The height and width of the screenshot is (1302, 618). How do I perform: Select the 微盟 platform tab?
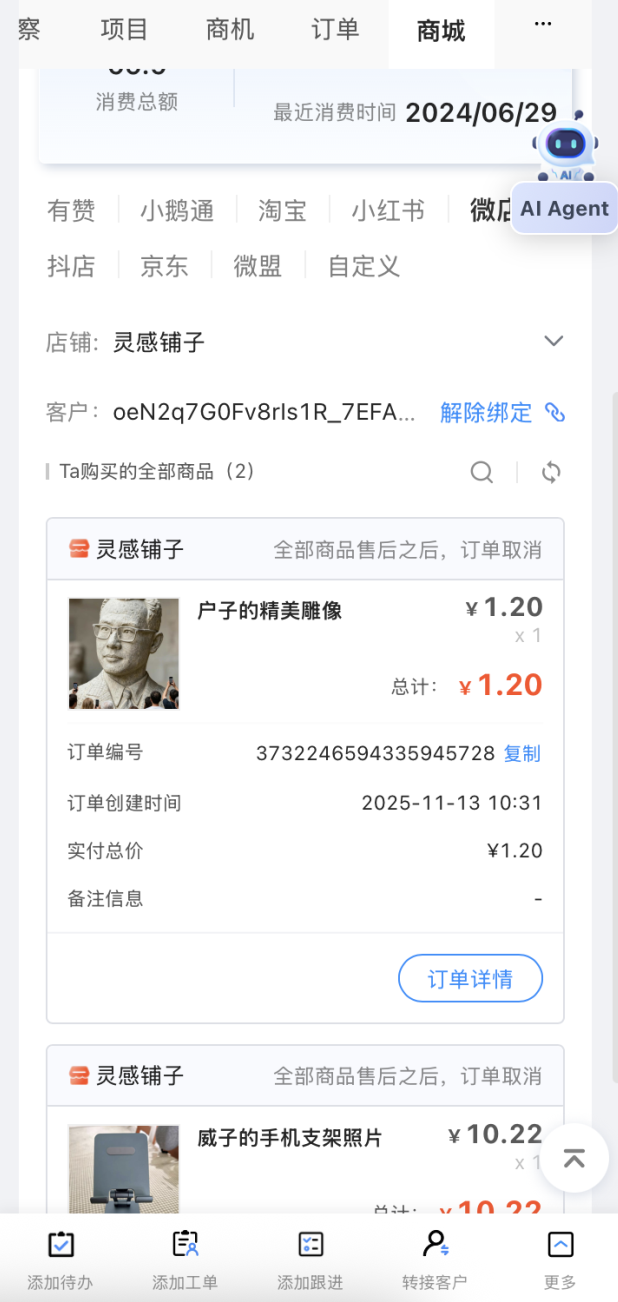click(x=258, y=266)
